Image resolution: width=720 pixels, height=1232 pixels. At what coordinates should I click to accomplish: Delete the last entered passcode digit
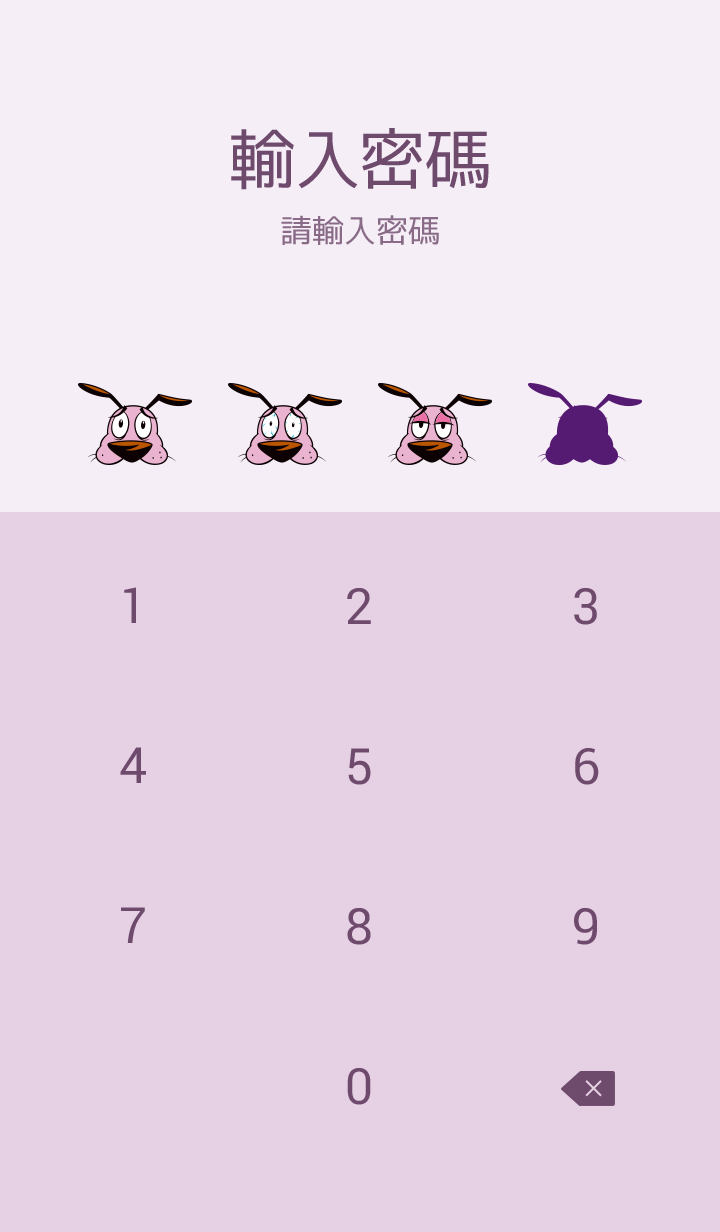[588, 1088]
